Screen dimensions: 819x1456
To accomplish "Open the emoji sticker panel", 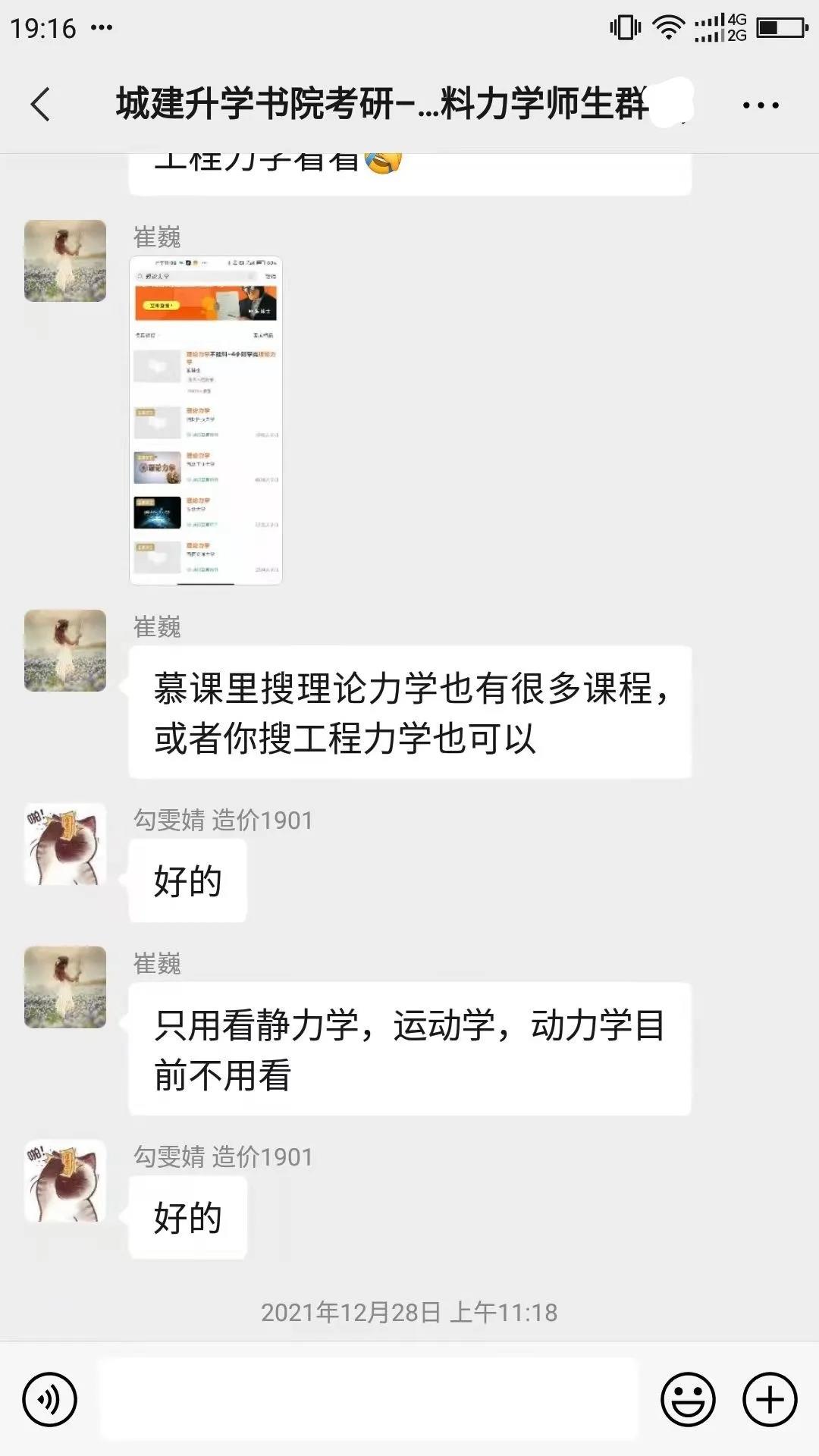I will (688, 1399).
